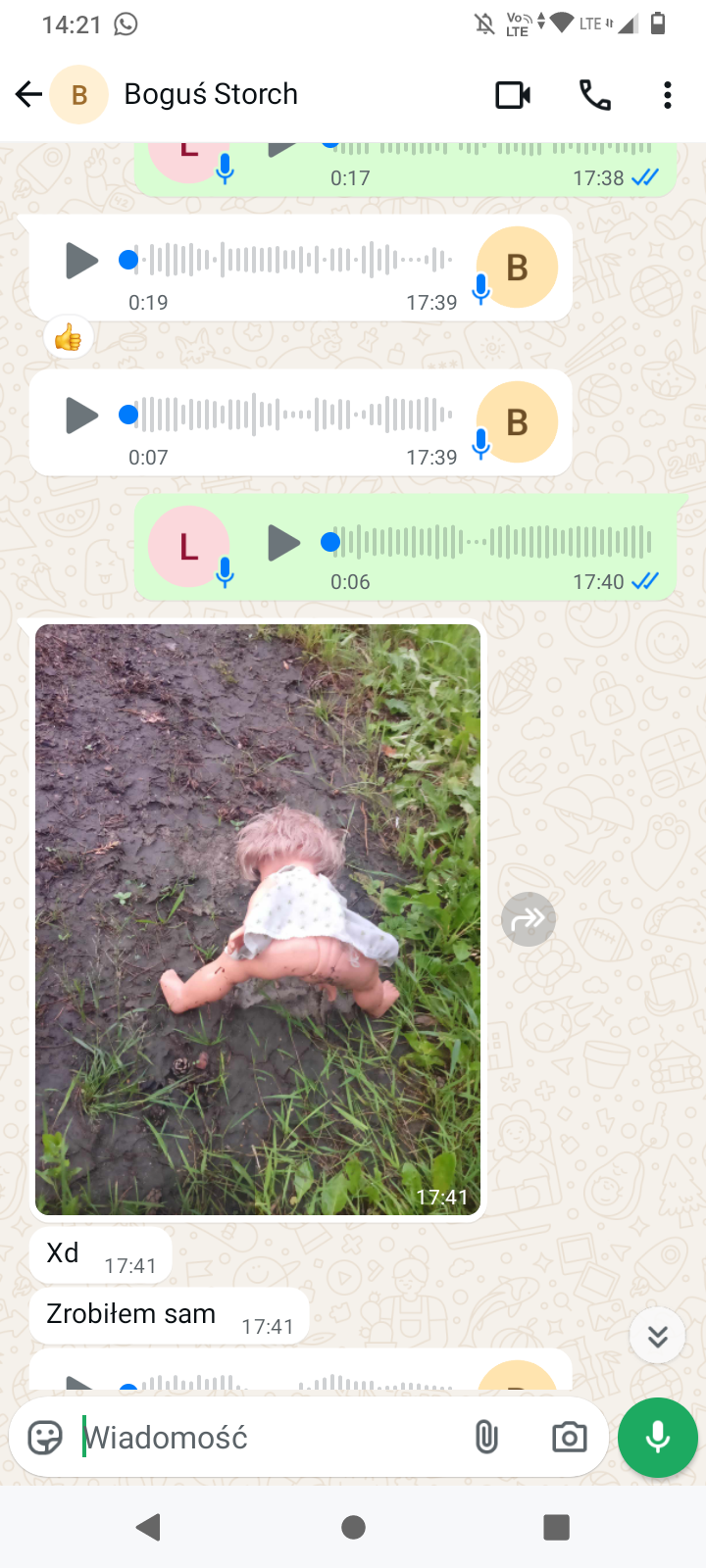Viewport: 706px width, 1568px height.
Task: Start a video call with Boguś Storch
Action: pyautogui.click(x=513, y=95)
